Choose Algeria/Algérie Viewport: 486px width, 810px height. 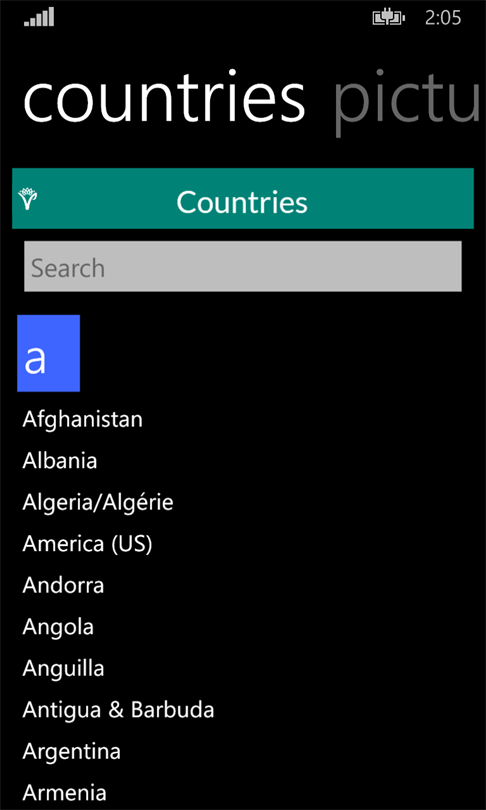click(98, 502)
